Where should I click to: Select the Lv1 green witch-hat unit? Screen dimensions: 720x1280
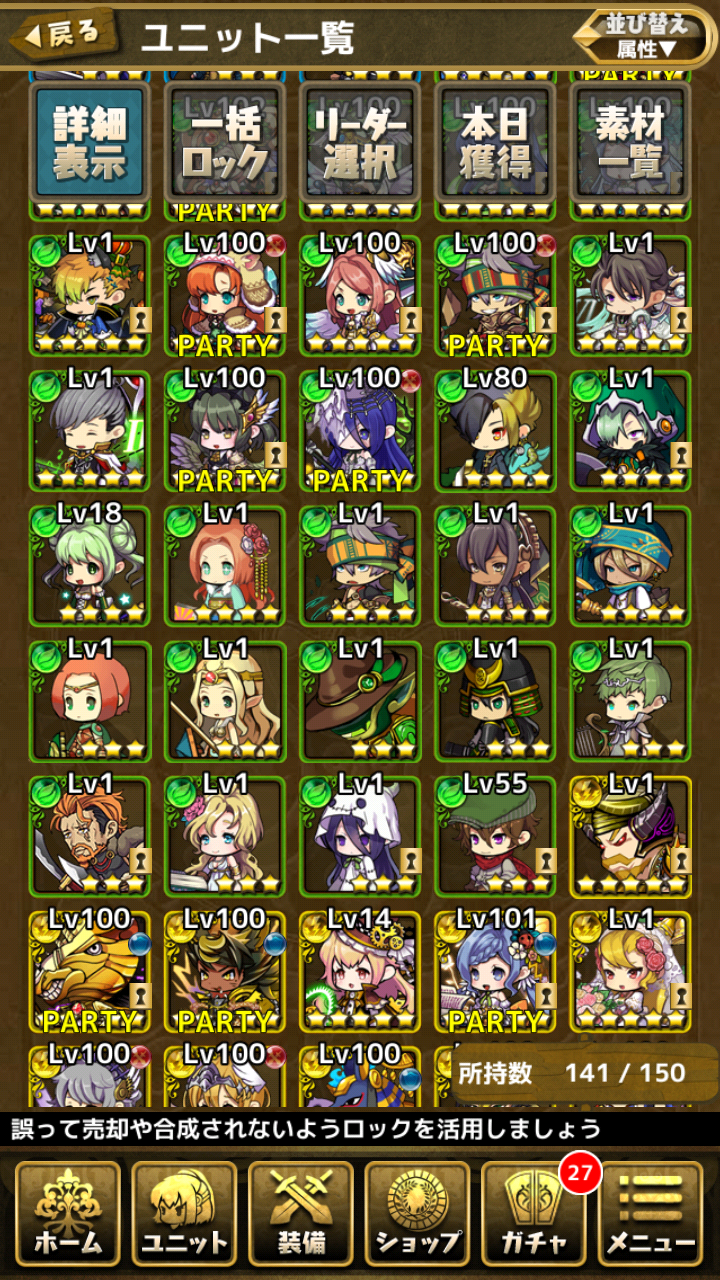pyautogui.click(x=360, y=700)
